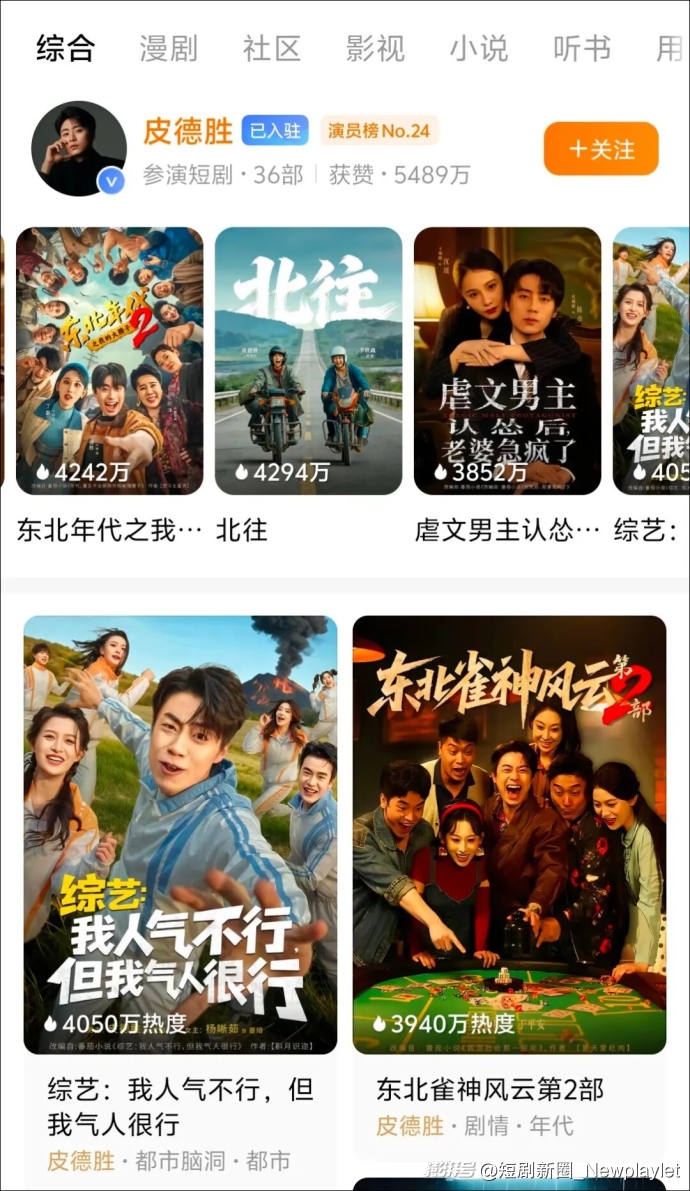This screenshot has width=690, height=1191.
Task: Switch to the 漫剧 tab
Action: (168, 48)
